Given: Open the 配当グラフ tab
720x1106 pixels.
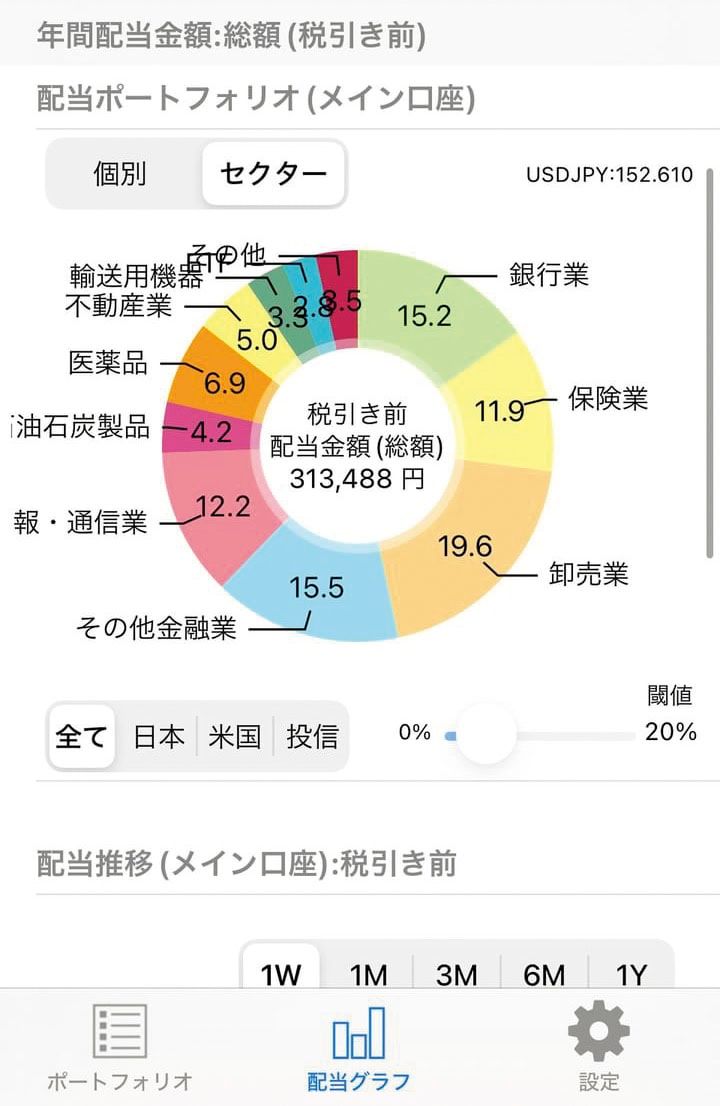Looking at the screenshot, I should 358,1047.
